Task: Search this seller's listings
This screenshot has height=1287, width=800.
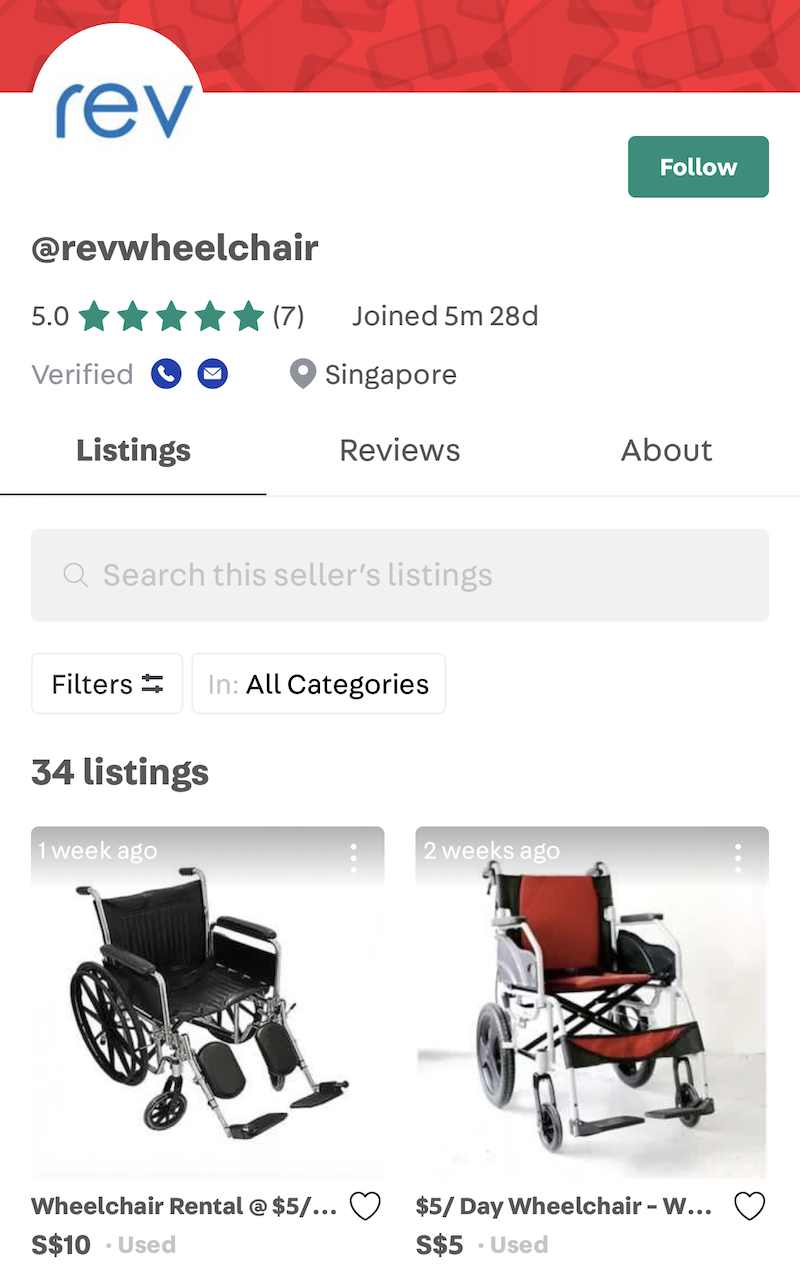Action: point(400,575)
